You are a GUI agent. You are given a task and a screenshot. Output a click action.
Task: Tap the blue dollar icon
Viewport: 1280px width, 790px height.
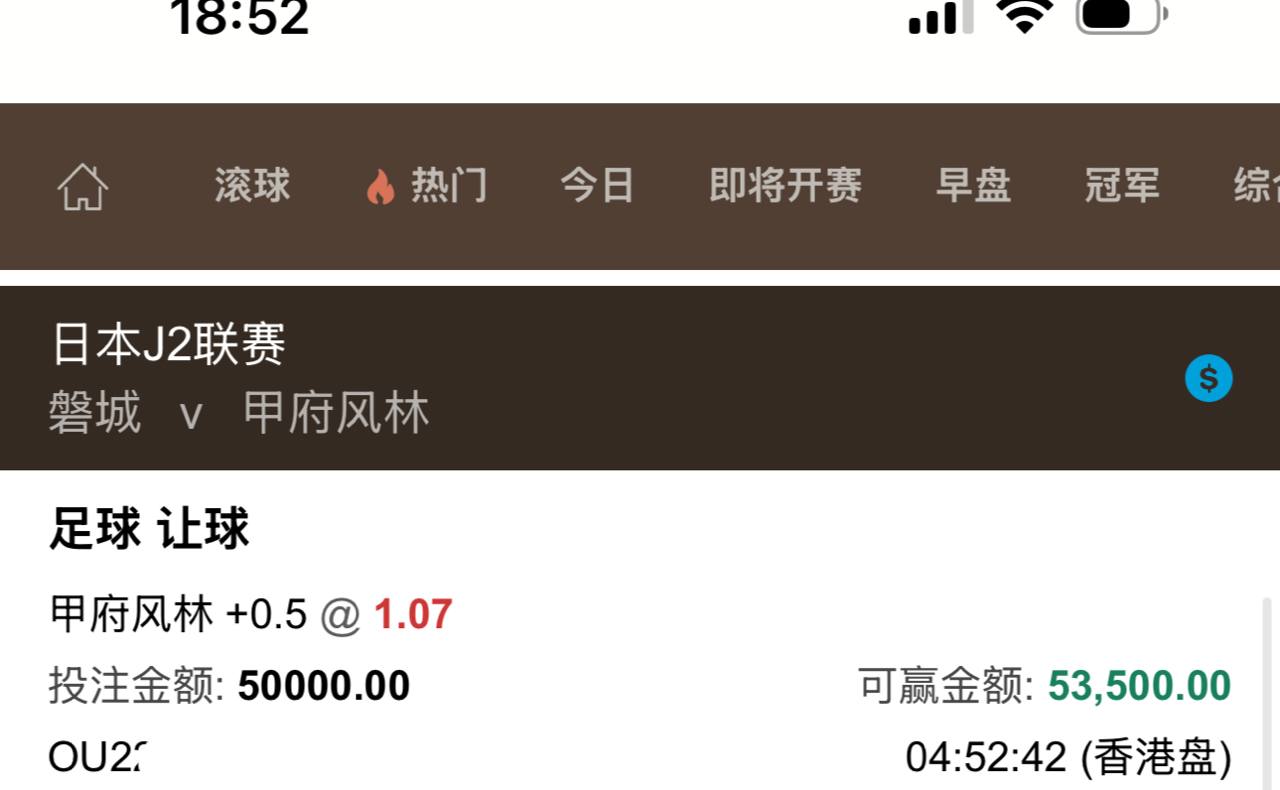point(1208,379)
